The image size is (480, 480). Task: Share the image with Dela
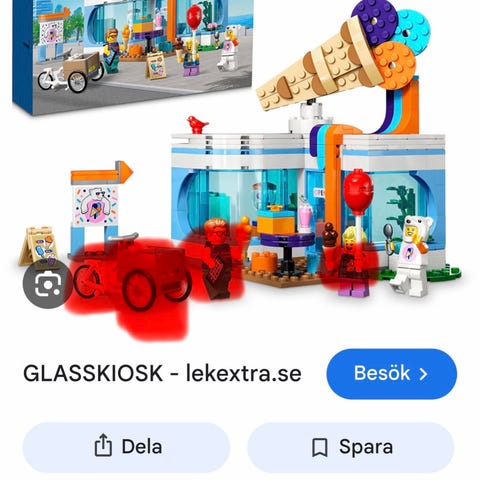(126, 447)
